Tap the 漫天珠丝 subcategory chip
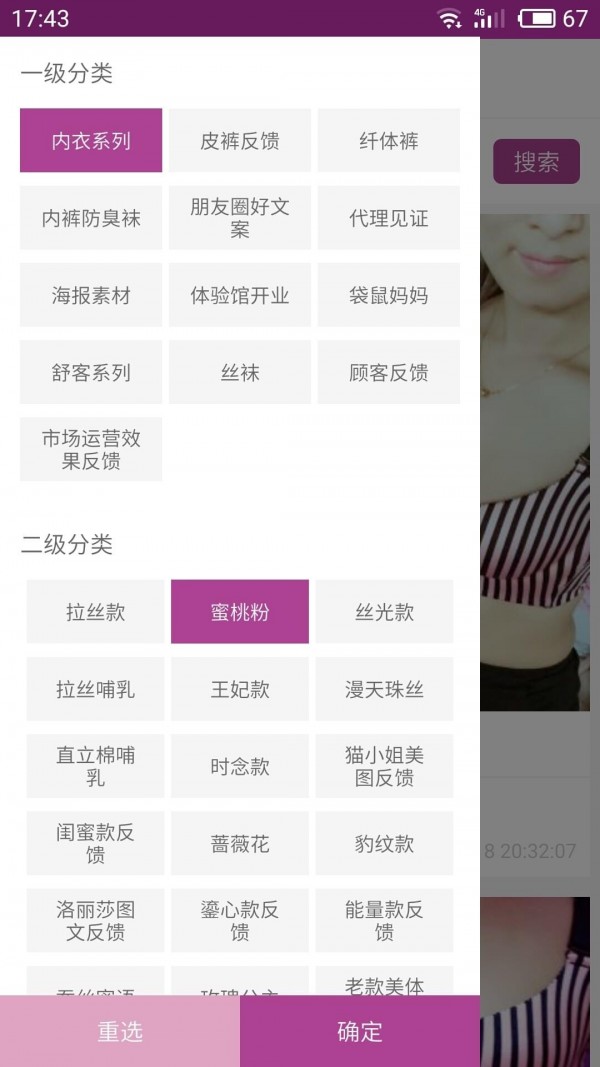 coord(384,689)
